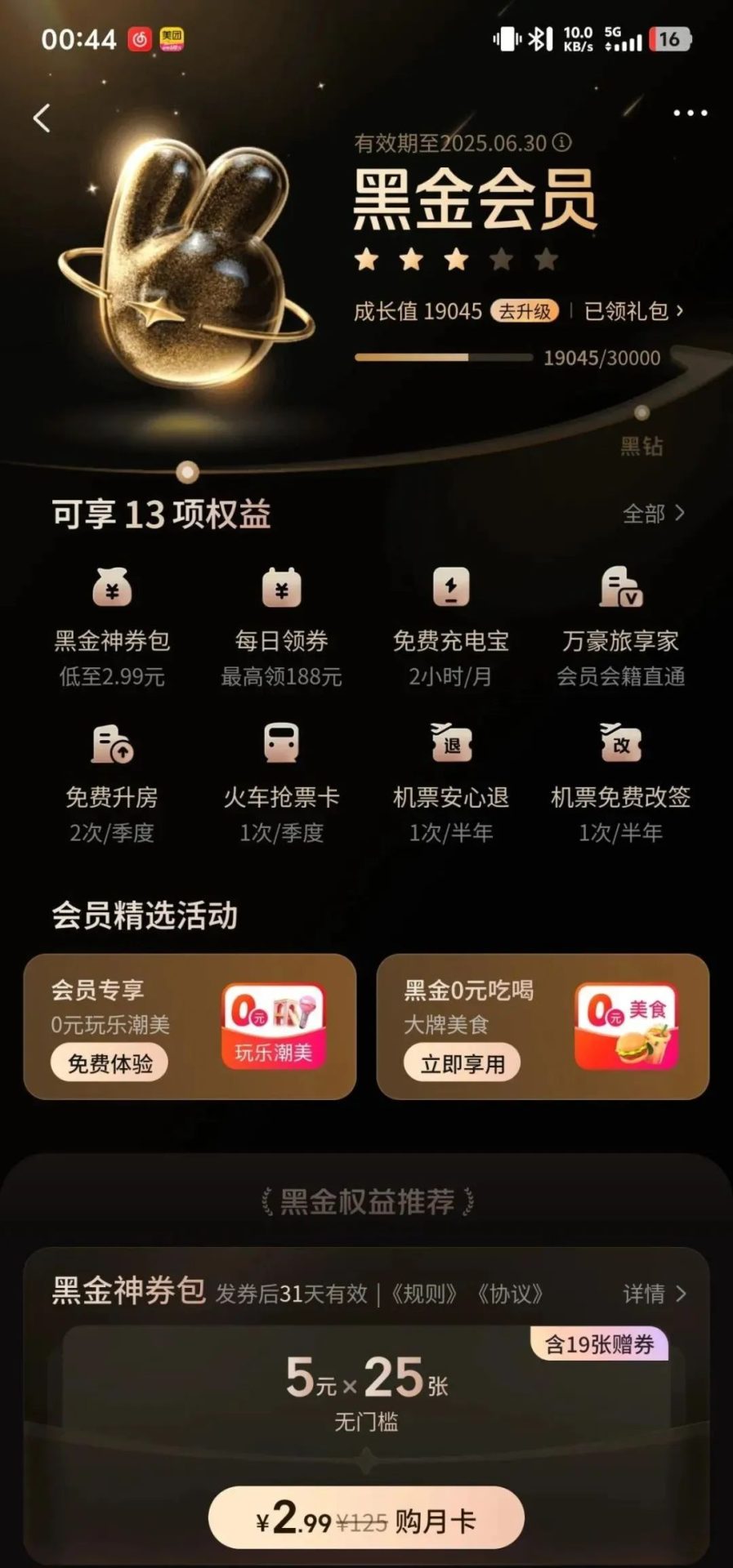Open the 《协议》 agreement link
This screenshot has height=1568, width=733.
coord(510,1294)
